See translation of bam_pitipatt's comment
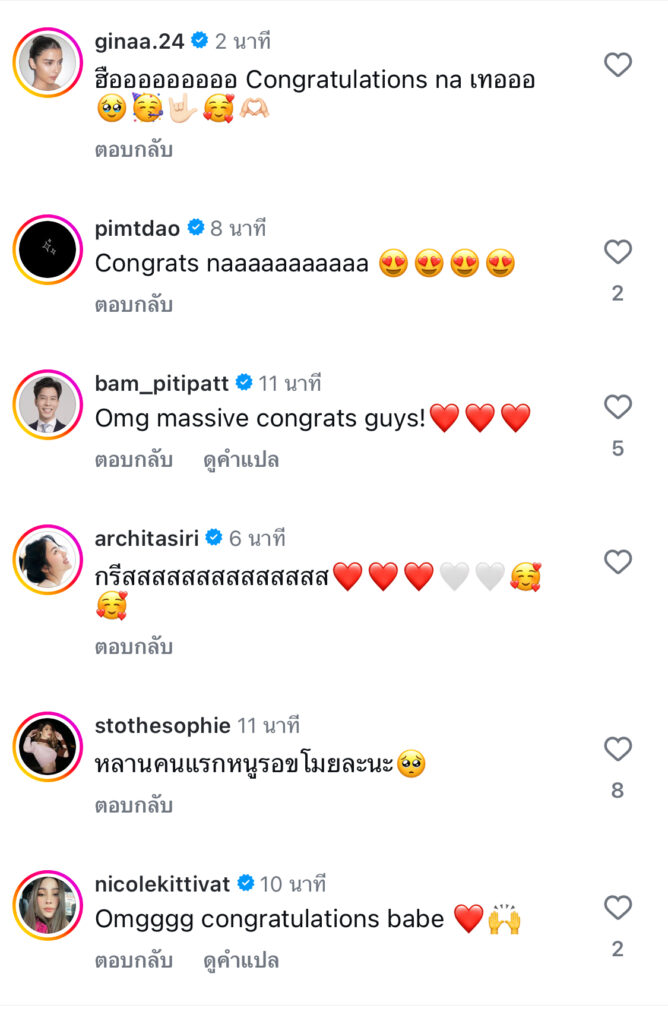 coord(241,460)
